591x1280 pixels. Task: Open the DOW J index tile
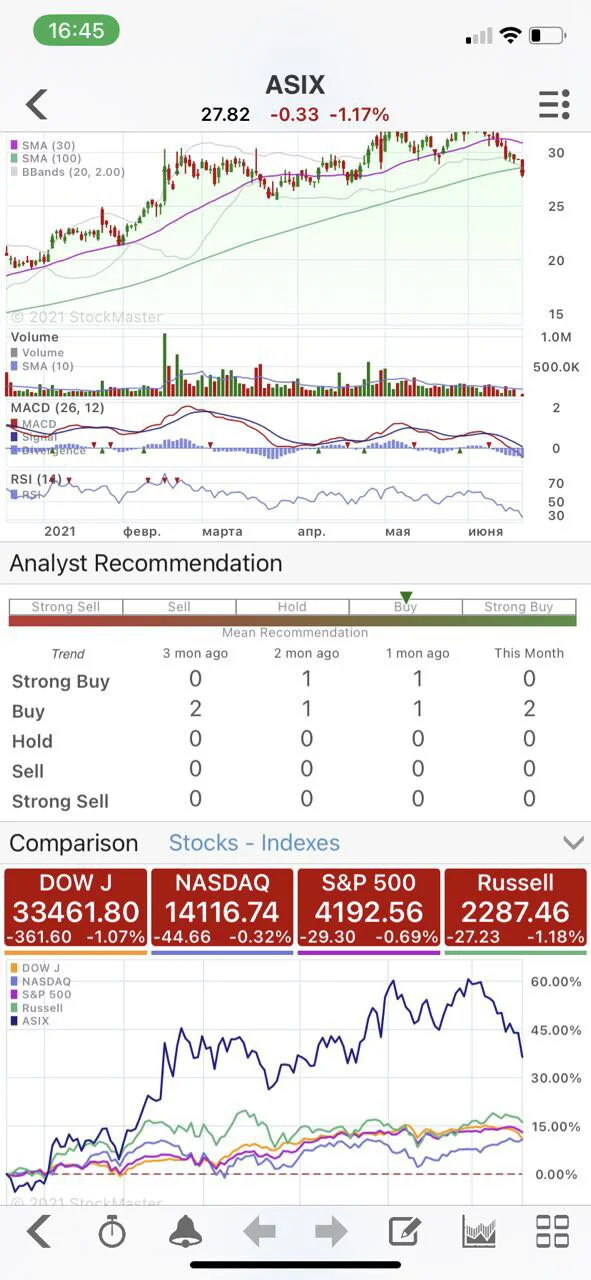(x=75, y=908)
